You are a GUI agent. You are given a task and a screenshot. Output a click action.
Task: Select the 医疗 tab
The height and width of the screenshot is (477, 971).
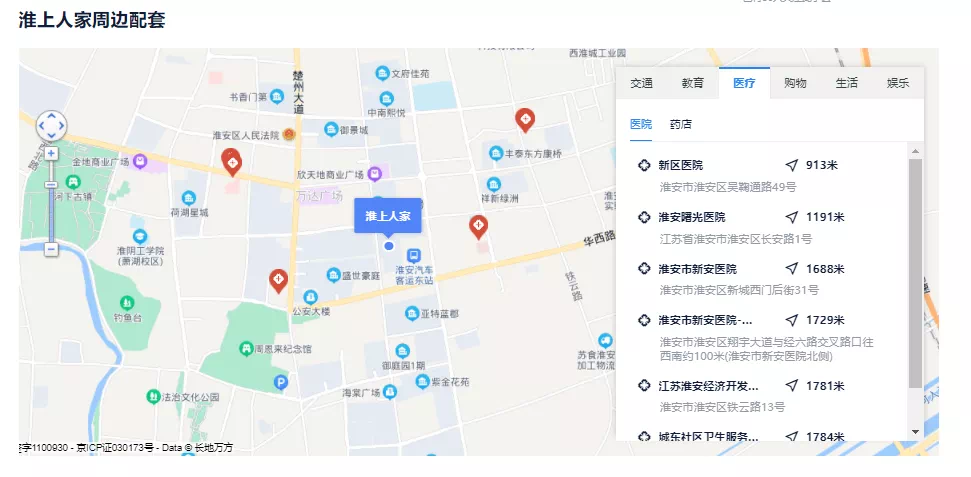[x=744, y=83]
